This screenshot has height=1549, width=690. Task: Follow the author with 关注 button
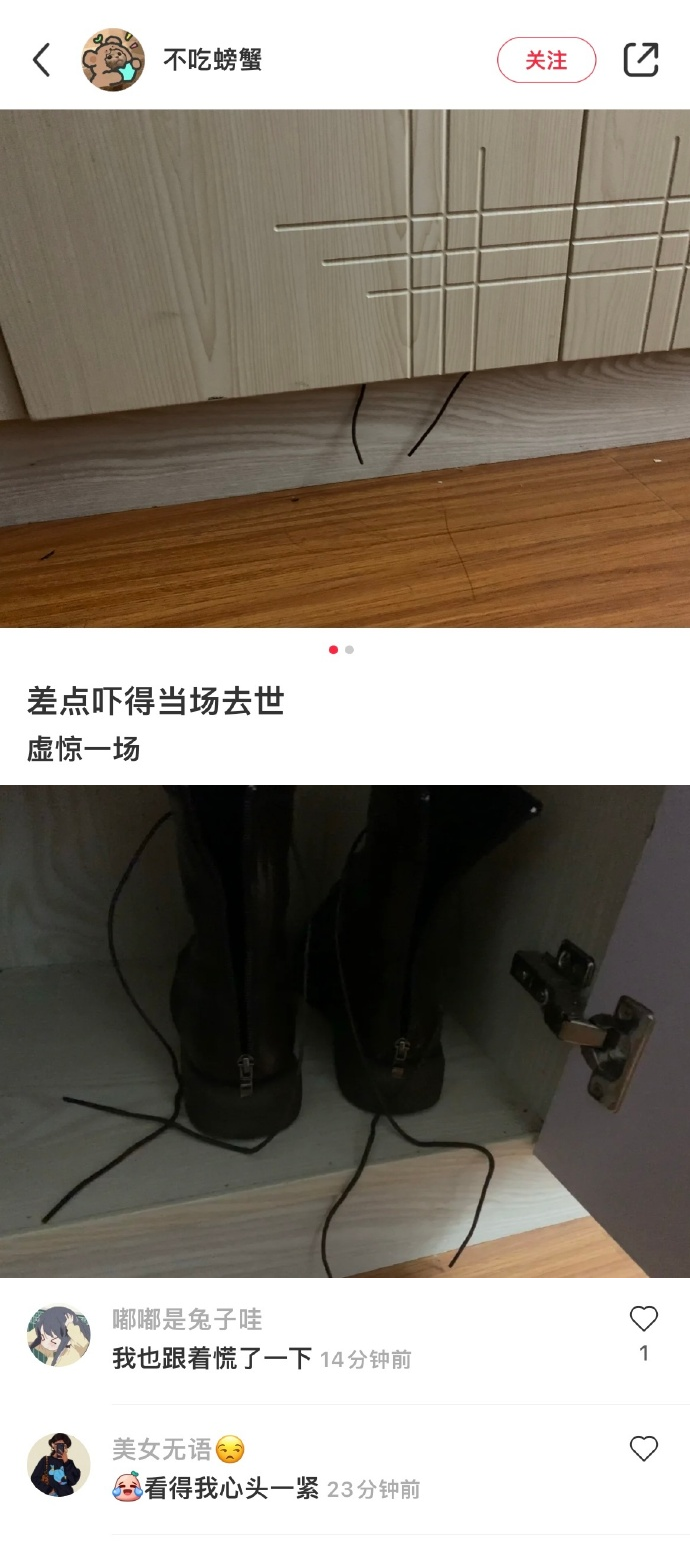click(546, 60)
